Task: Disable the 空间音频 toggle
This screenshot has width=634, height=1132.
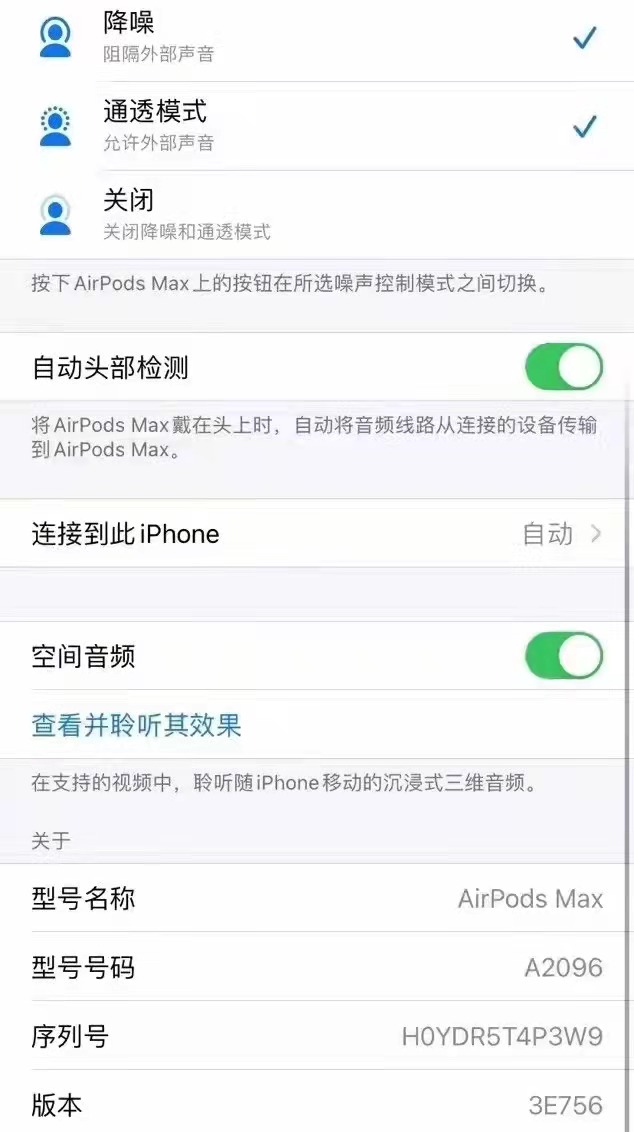Action: pyautogui.click(x=564, y=656)
